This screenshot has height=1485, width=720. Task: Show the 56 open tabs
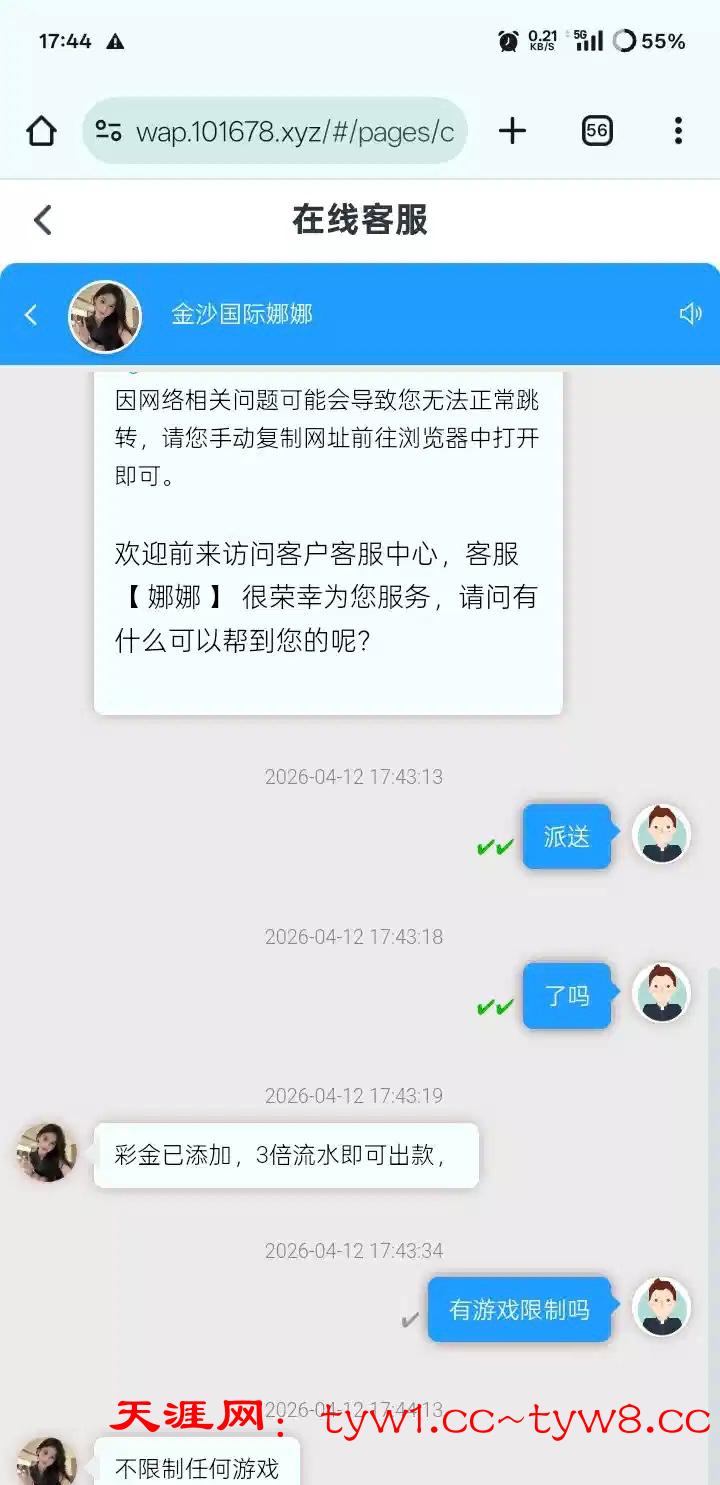597,131
